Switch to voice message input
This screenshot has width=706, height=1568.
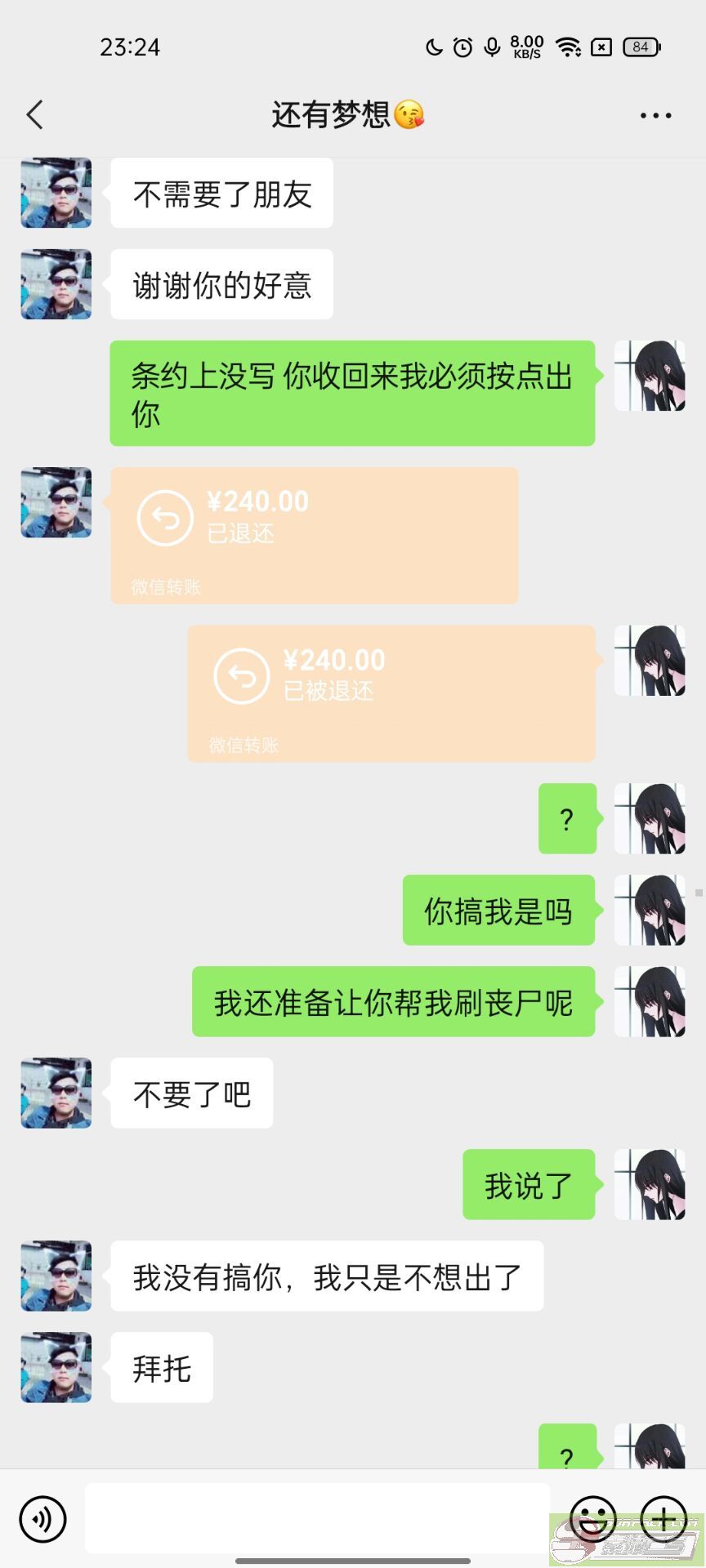pos(42,1519)
